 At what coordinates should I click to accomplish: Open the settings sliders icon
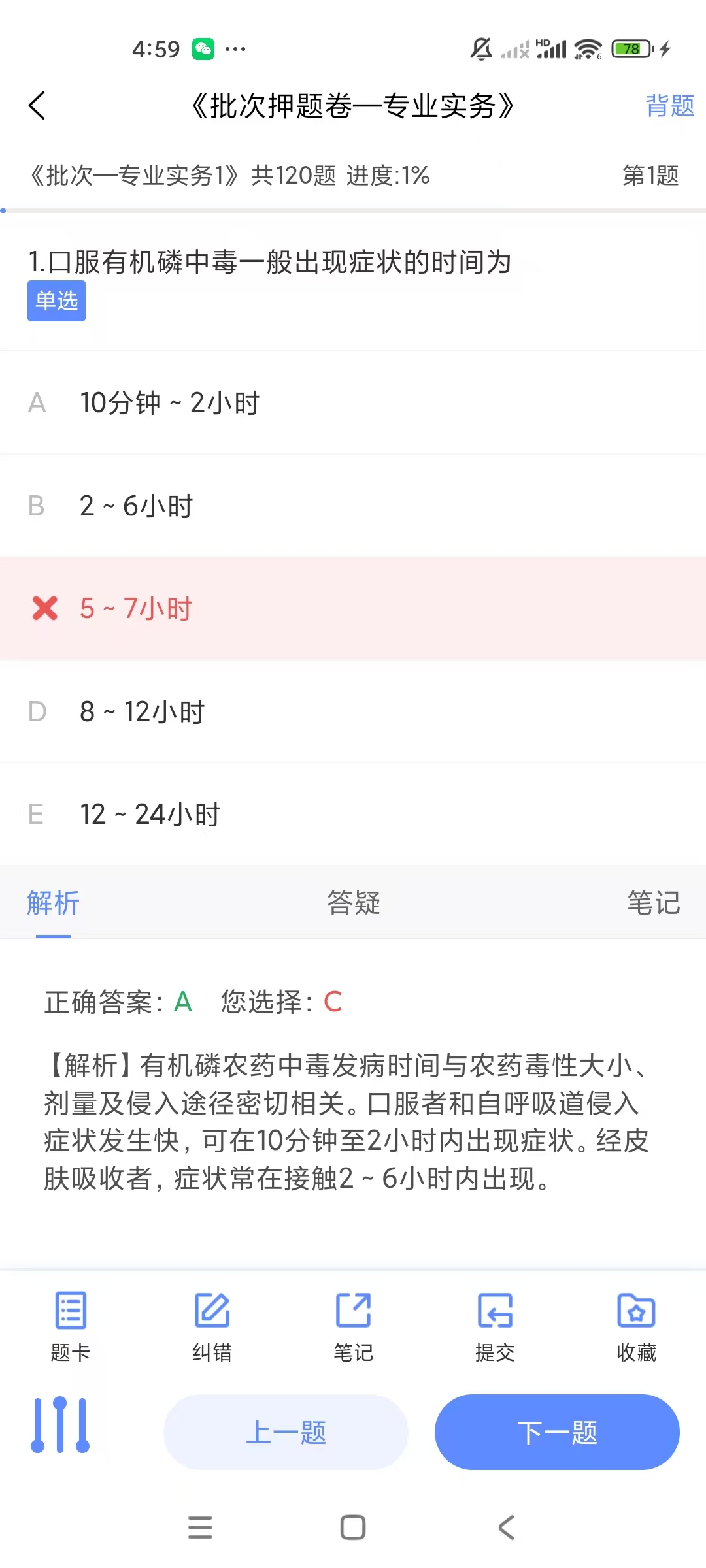(60, 1424)
